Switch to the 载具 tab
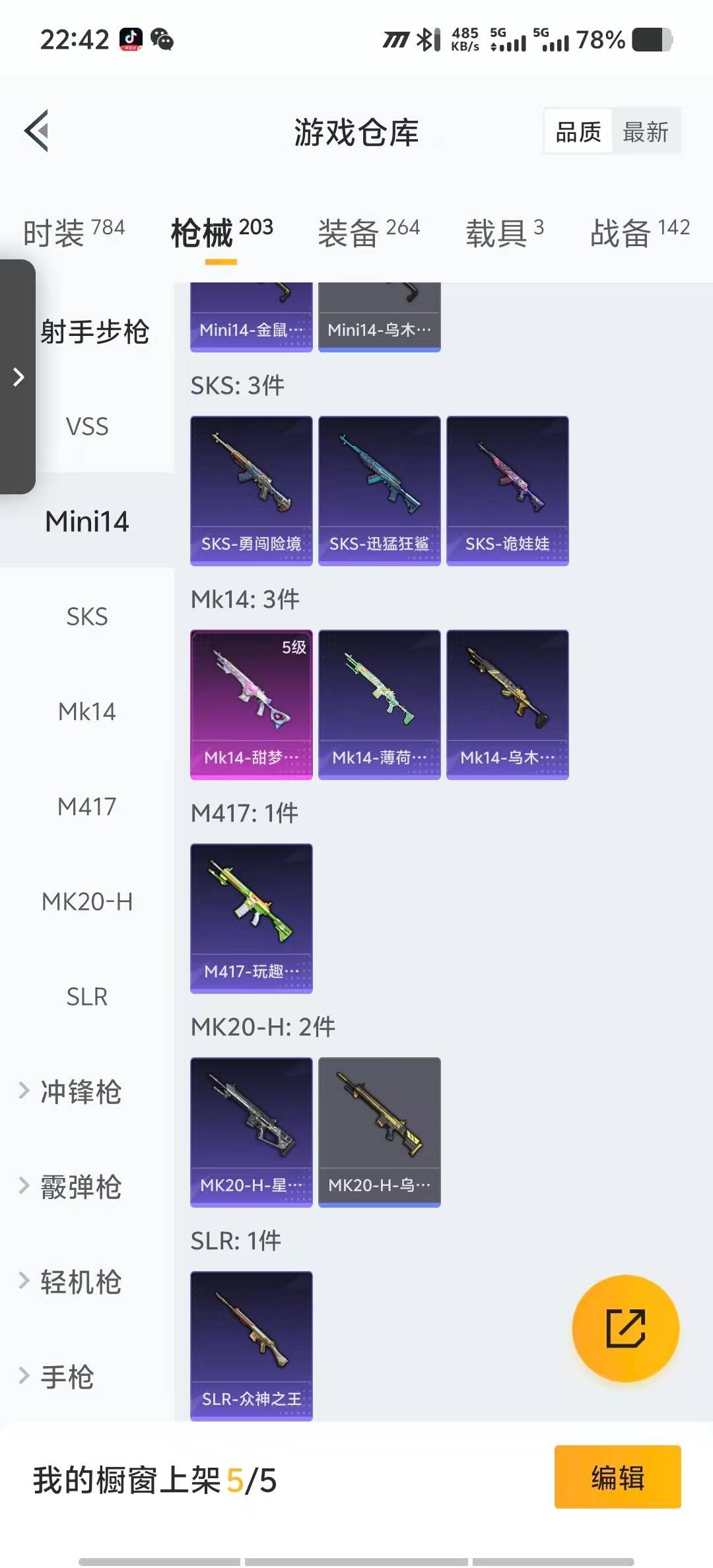 504,232
